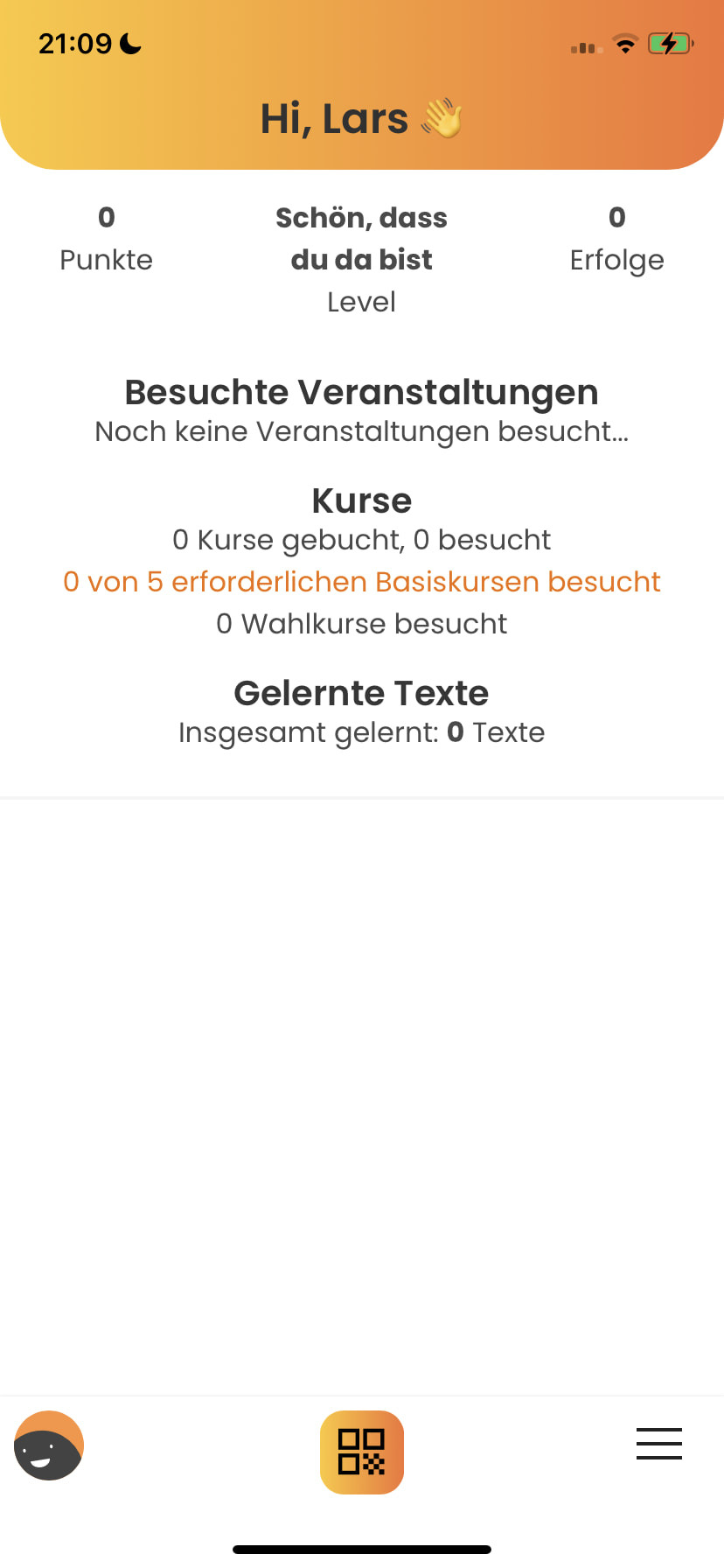Screen dimensions: 724x1568
Task: Tap the QR code scanner icon
Action: (x=361, y=1451)
